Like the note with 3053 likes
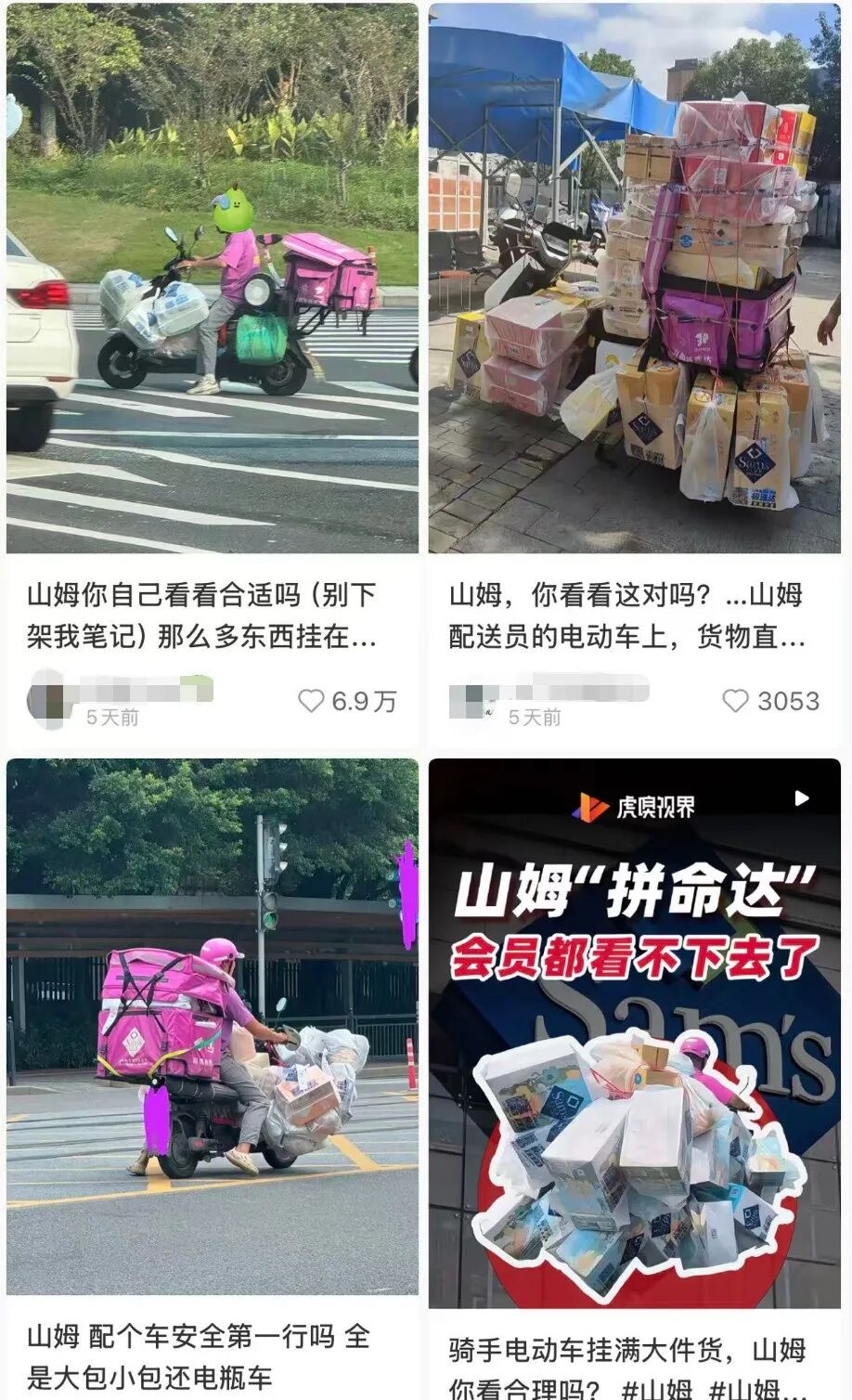 tap(735, 701)
